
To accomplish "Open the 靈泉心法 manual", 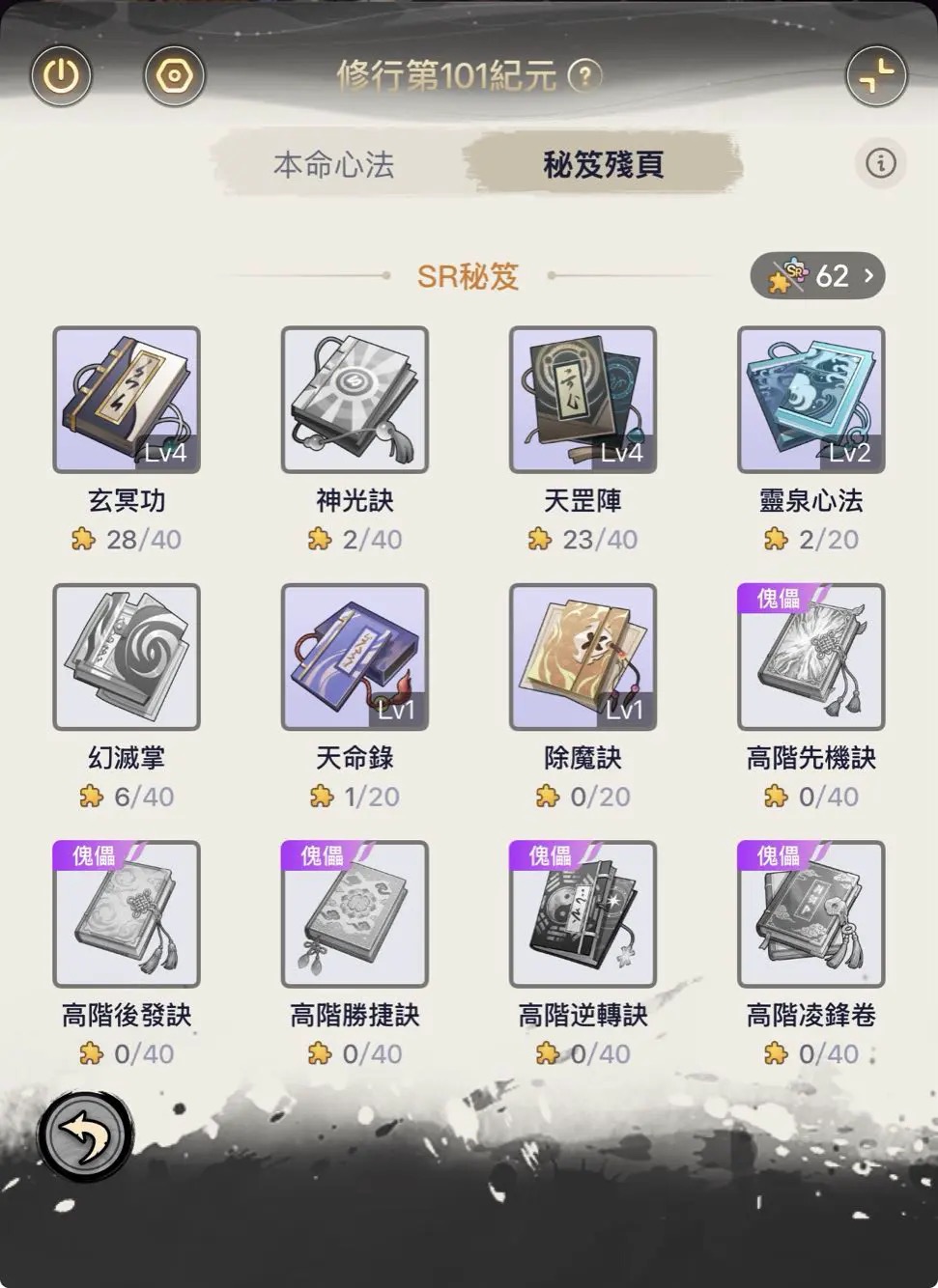I will 810,400.
